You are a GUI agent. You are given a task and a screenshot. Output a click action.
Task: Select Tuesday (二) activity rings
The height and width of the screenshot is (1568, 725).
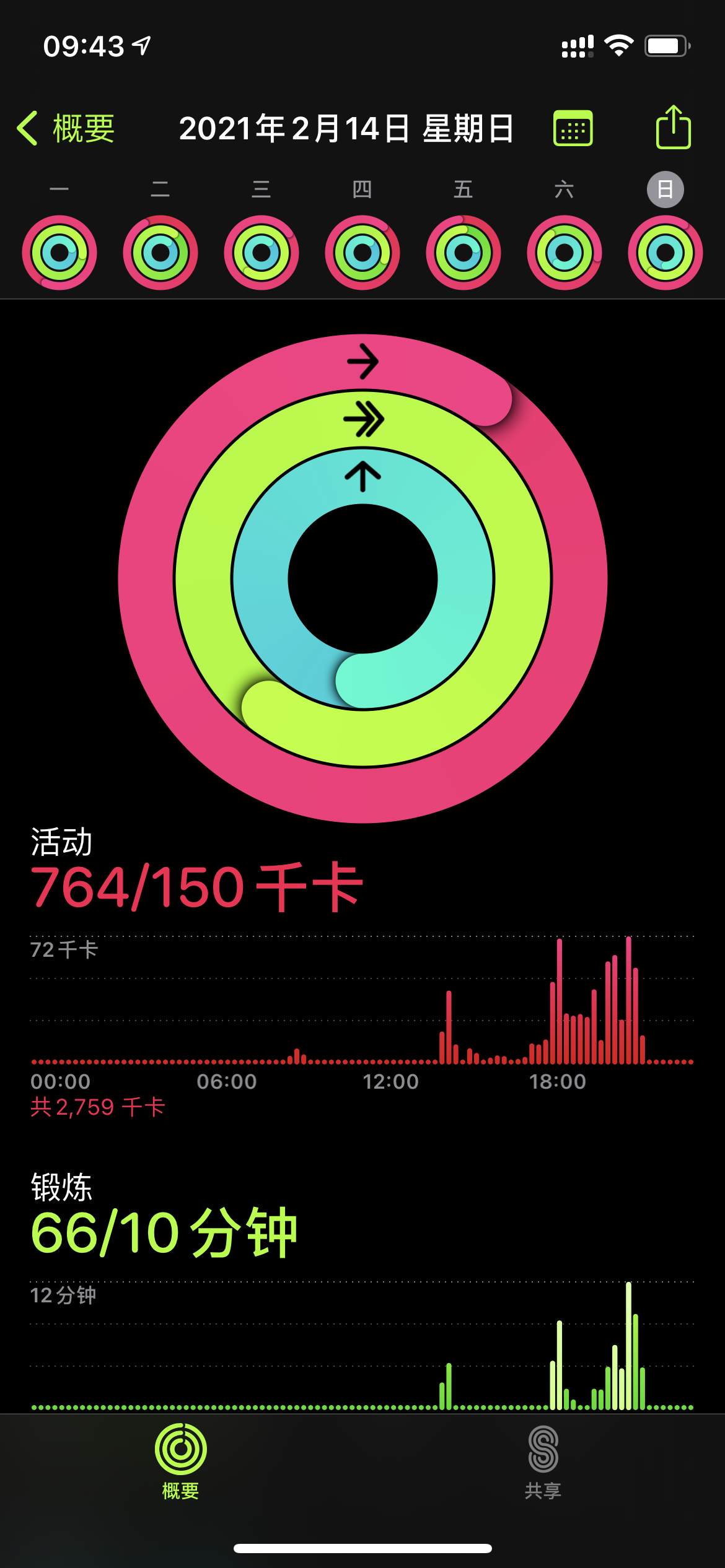pos(160,252)
